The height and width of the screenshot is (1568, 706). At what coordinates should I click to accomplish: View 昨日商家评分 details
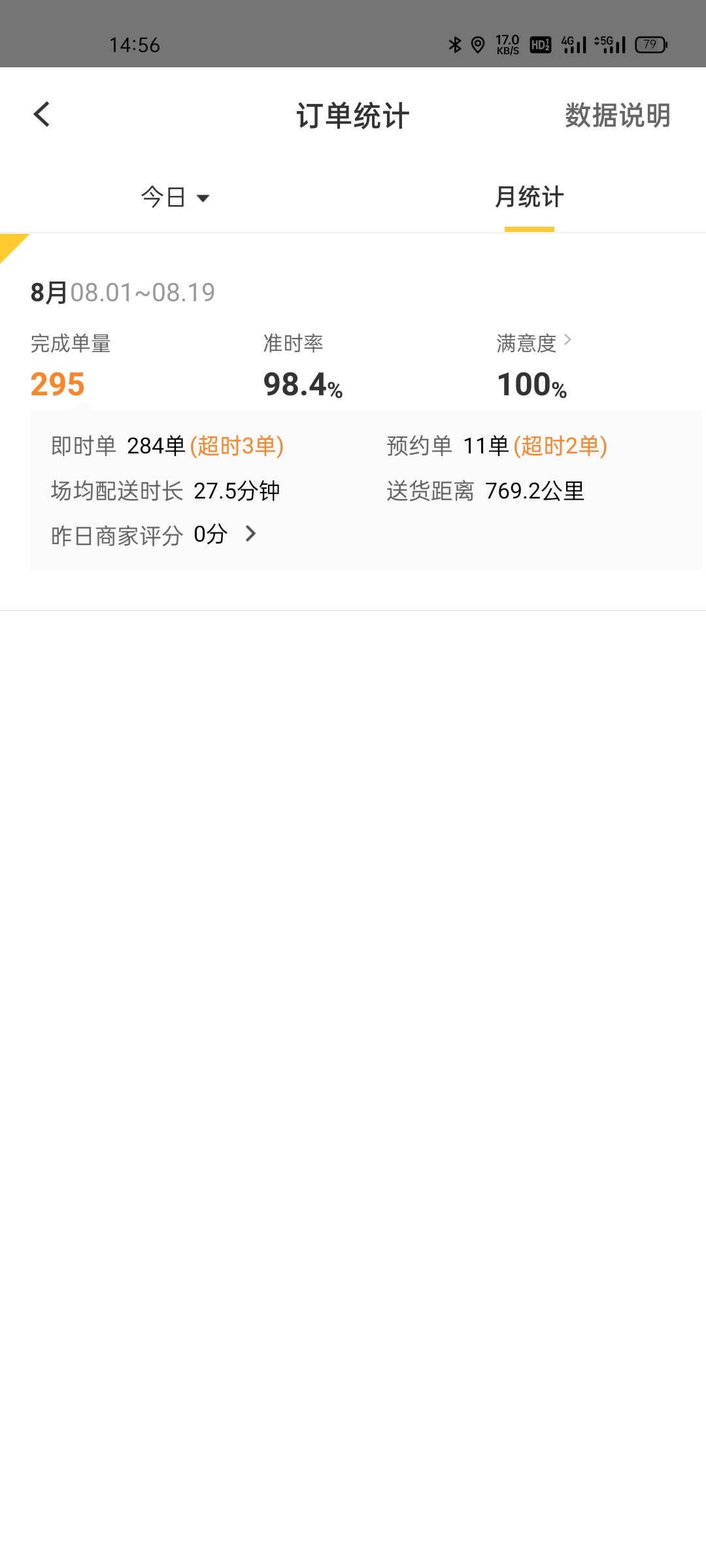(x=154, y=535)
